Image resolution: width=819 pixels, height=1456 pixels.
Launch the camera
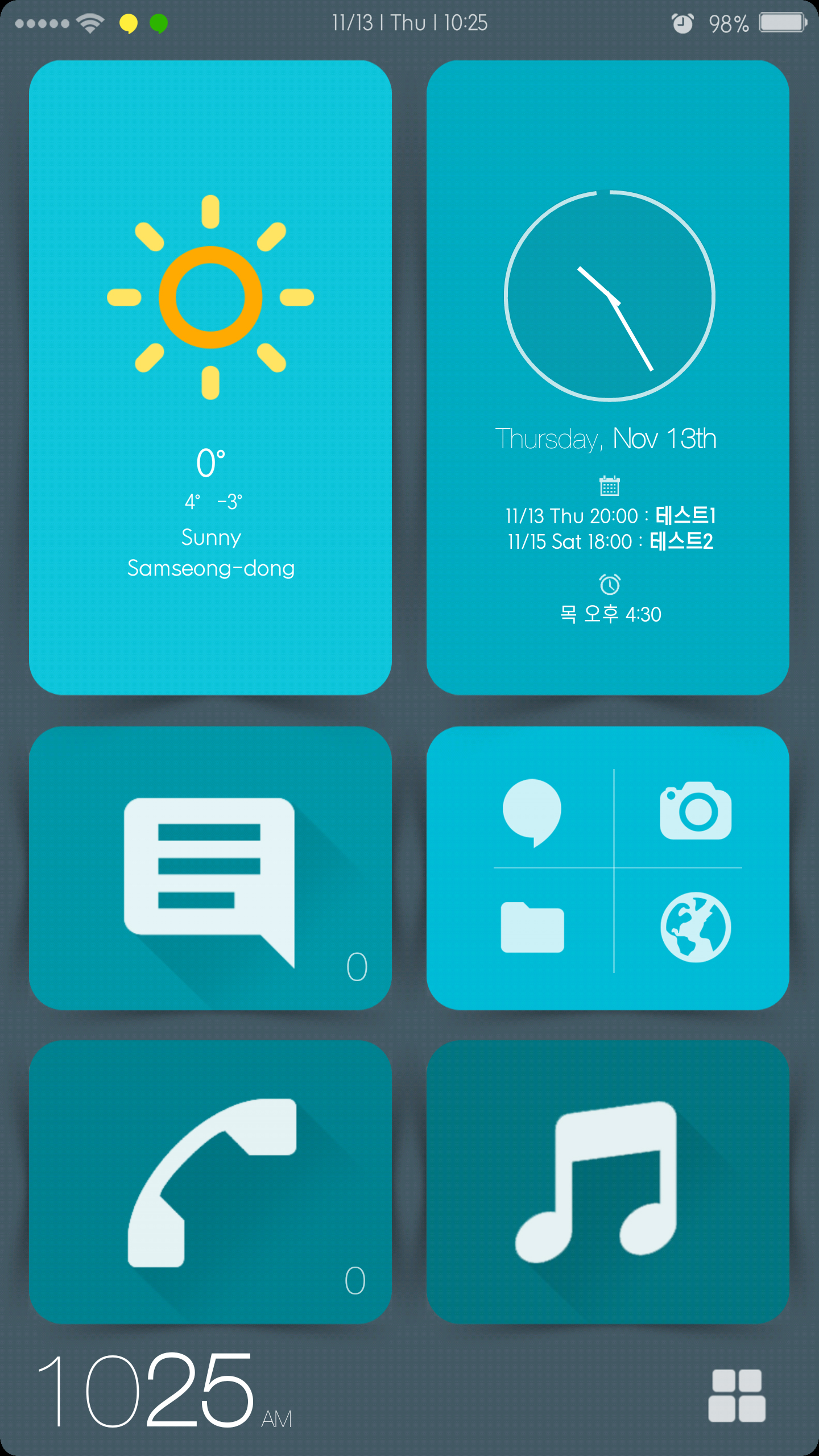695,811
